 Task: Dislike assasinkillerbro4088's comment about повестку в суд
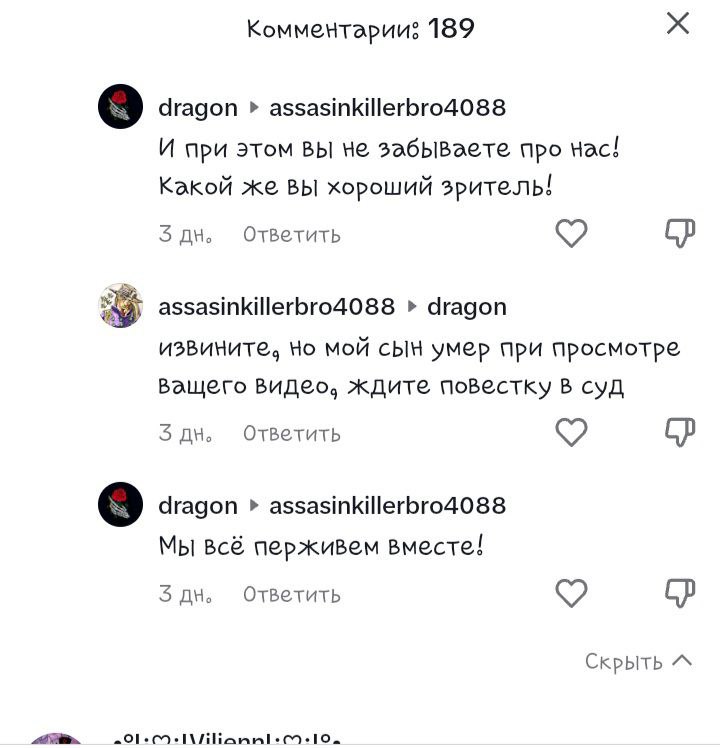point(680,432)
